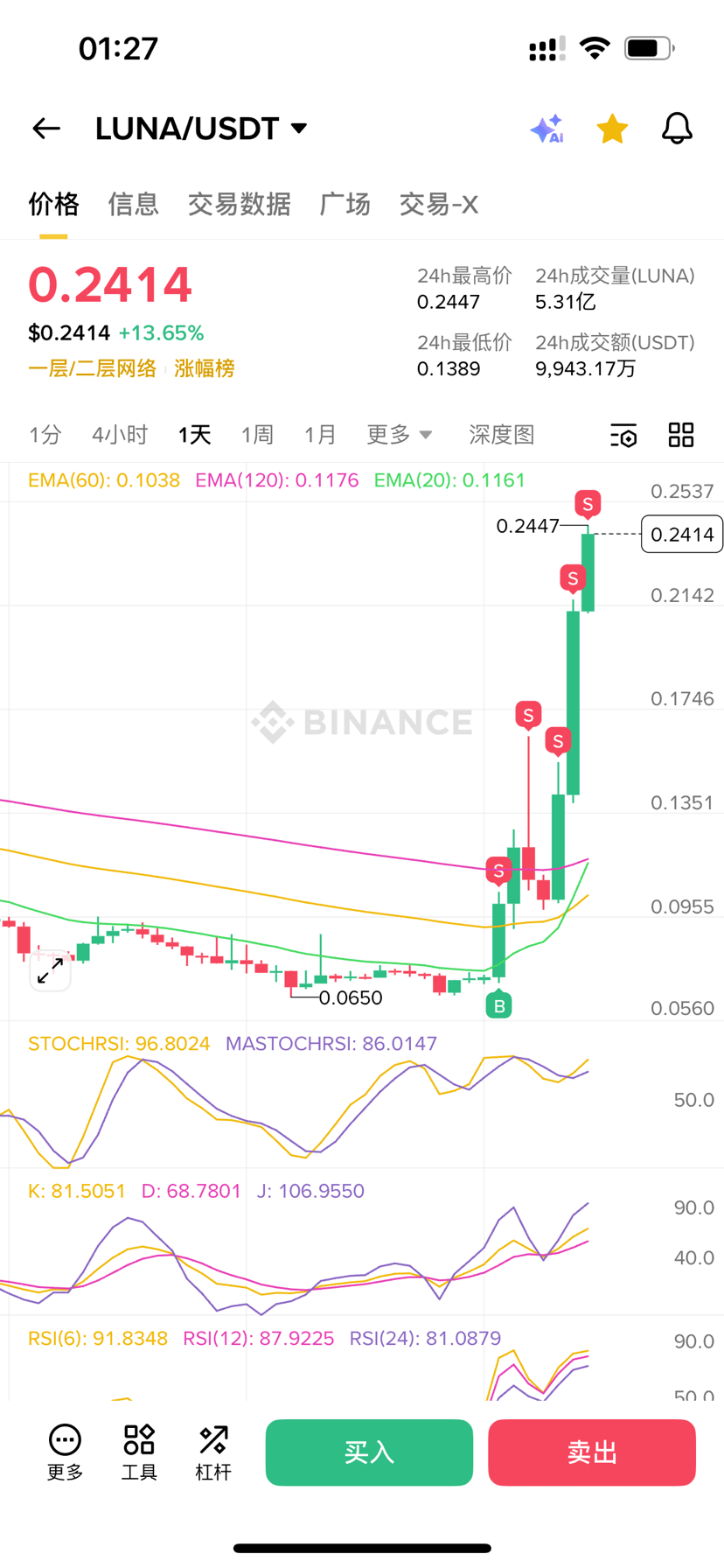Open chart indicator settings icon
Image resolution: width=724 pixels, height=1568 pixels.
coord(623,435)
